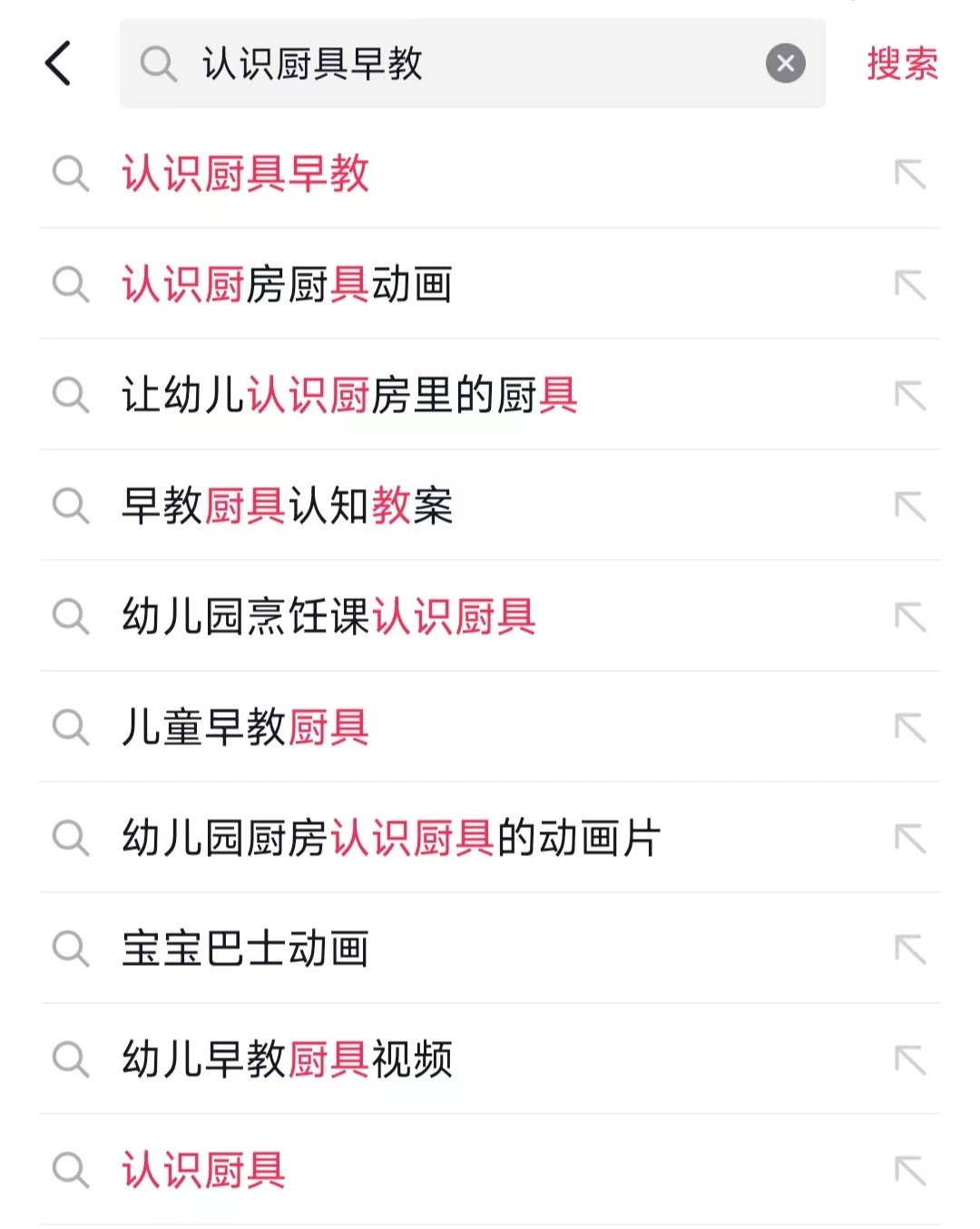
Task: Tap the arrow icon beside 幼儿早教厨具视频
Action: [x=910, y=1059]
